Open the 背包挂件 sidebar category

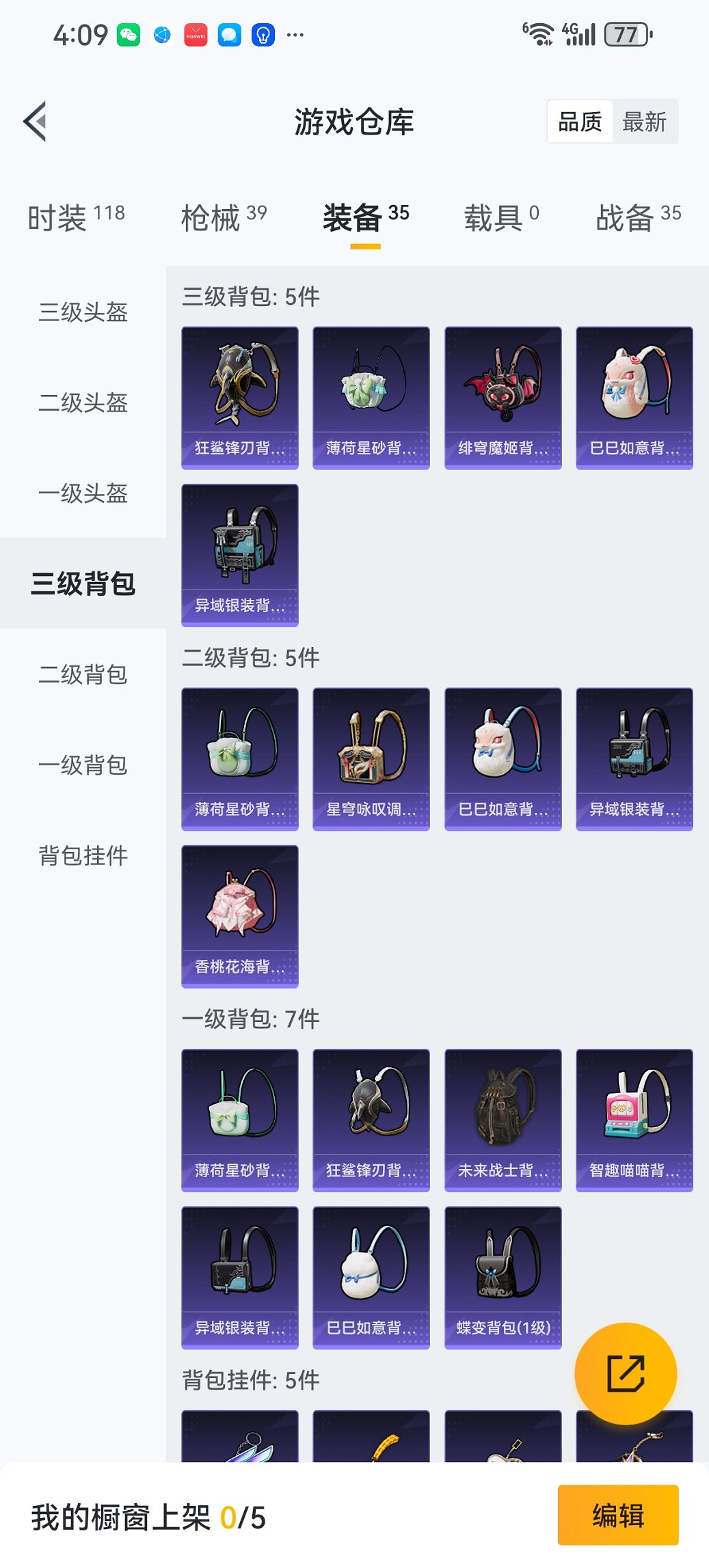82,855
